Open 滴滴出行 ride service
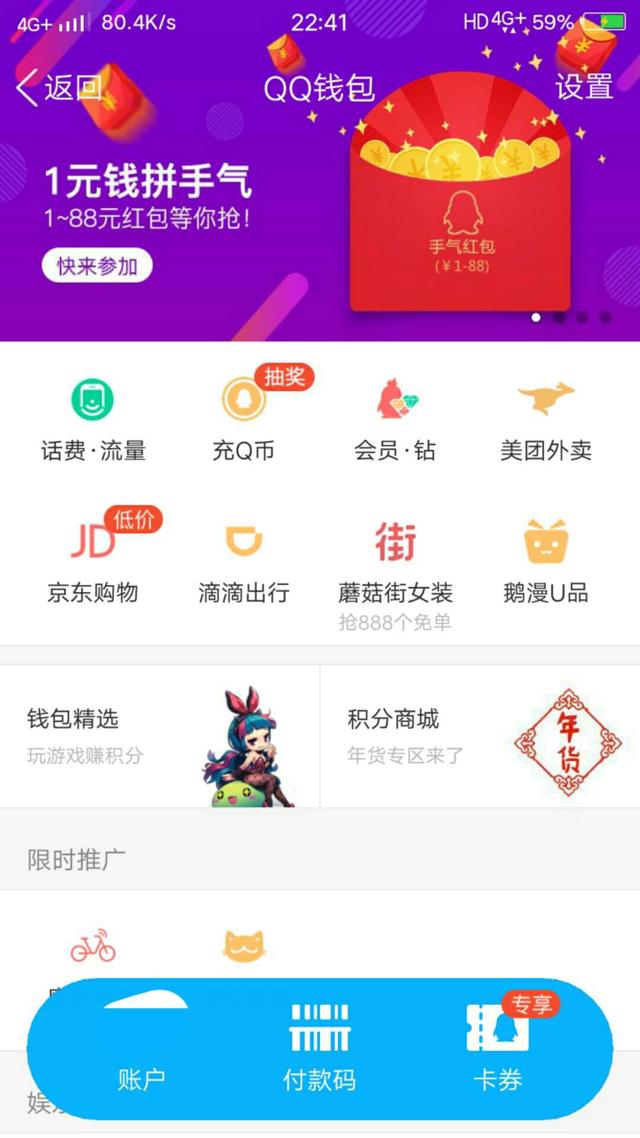This screenshot has height=1138, width=640. coord(243,562)
